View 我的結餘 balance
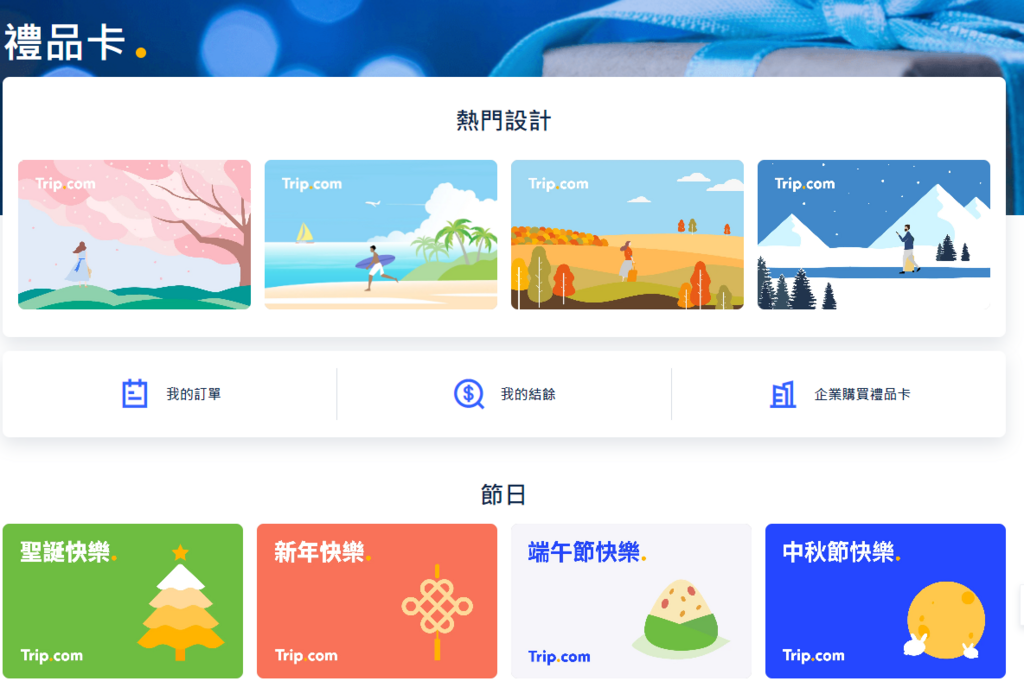 point(504,394)
